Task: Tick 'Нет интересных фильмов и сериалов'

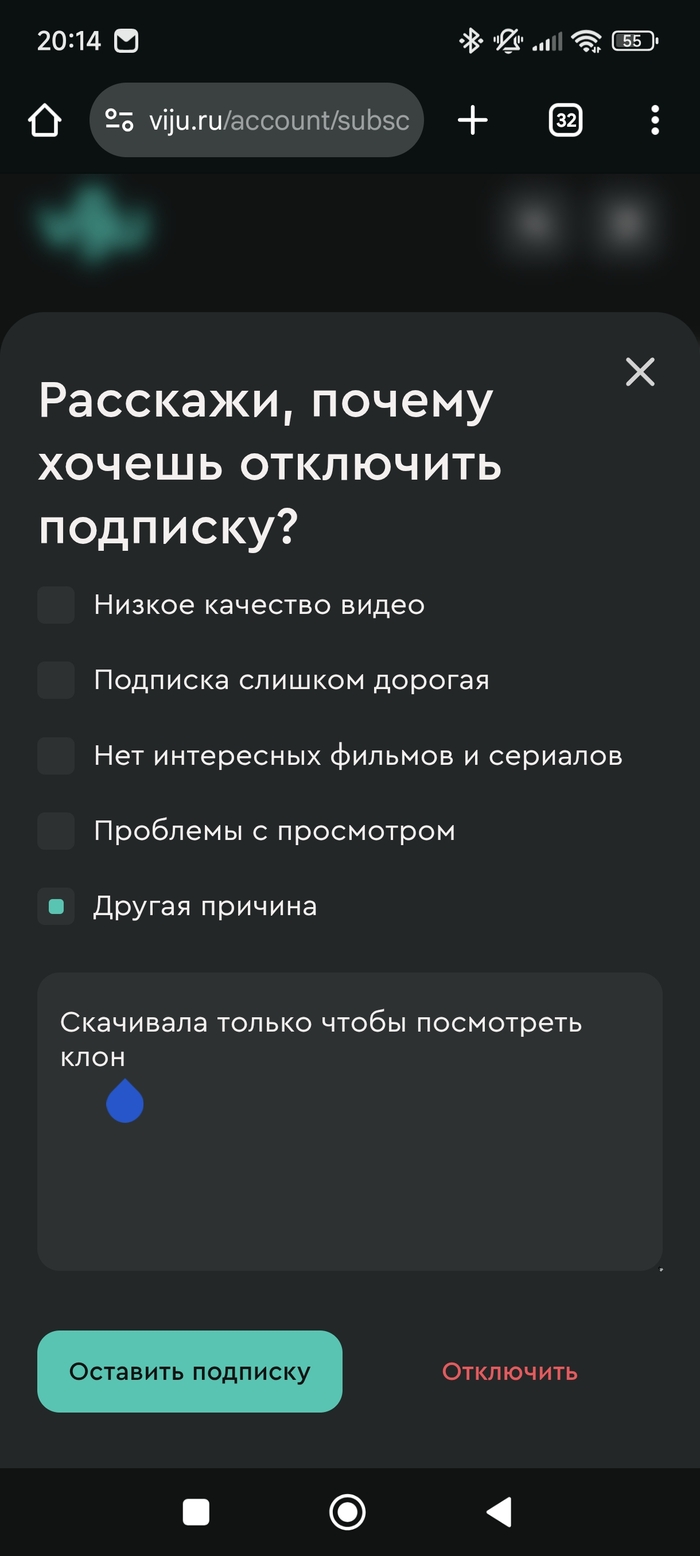Action: [x=56, y=756]
